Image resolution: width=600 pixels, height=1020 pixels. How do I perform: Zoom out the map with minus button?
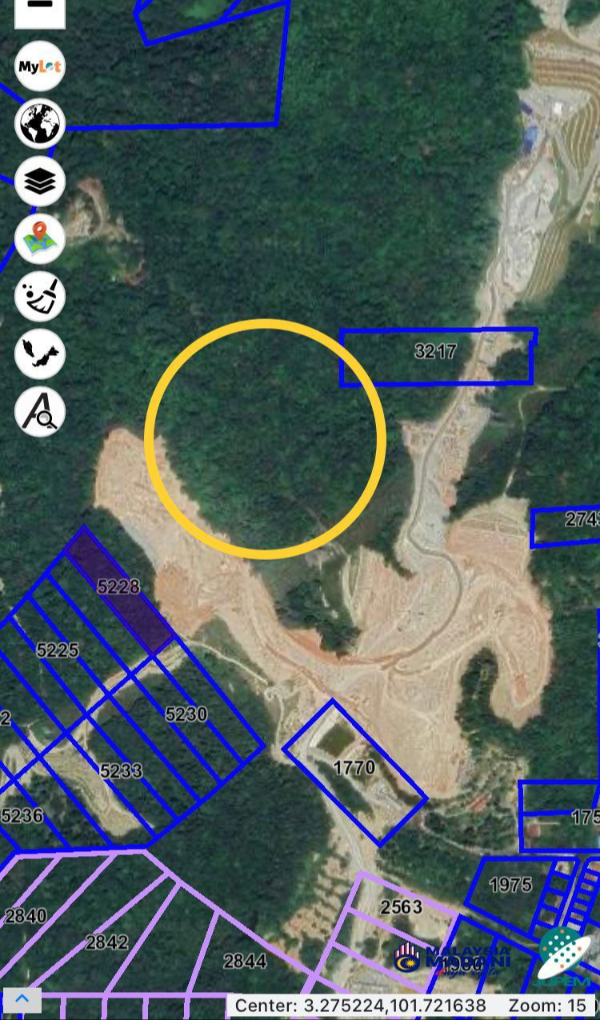pyautogui.click(x=40, y=8)
